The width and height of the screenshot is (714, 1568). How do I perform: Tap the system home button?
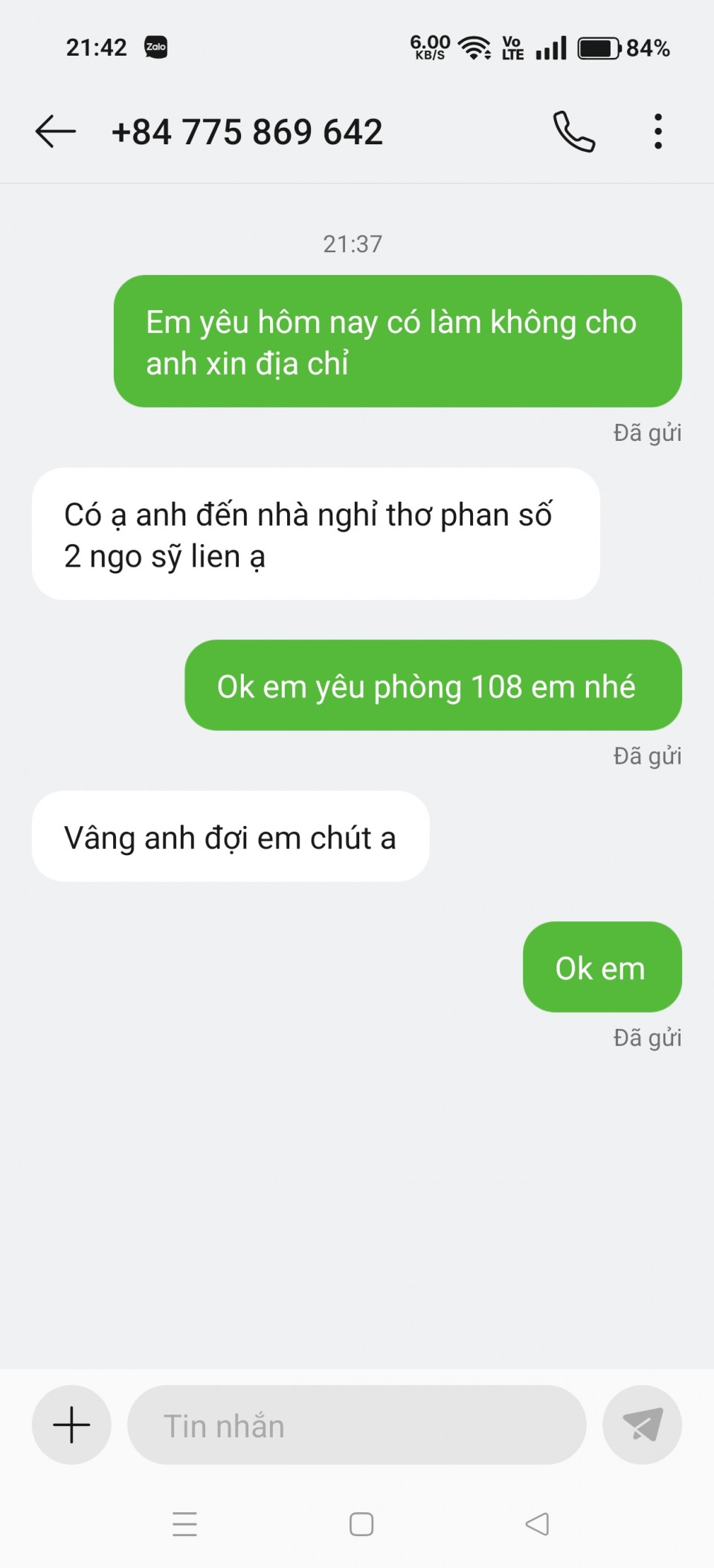pyautogui.click(x=361, y=1524)
